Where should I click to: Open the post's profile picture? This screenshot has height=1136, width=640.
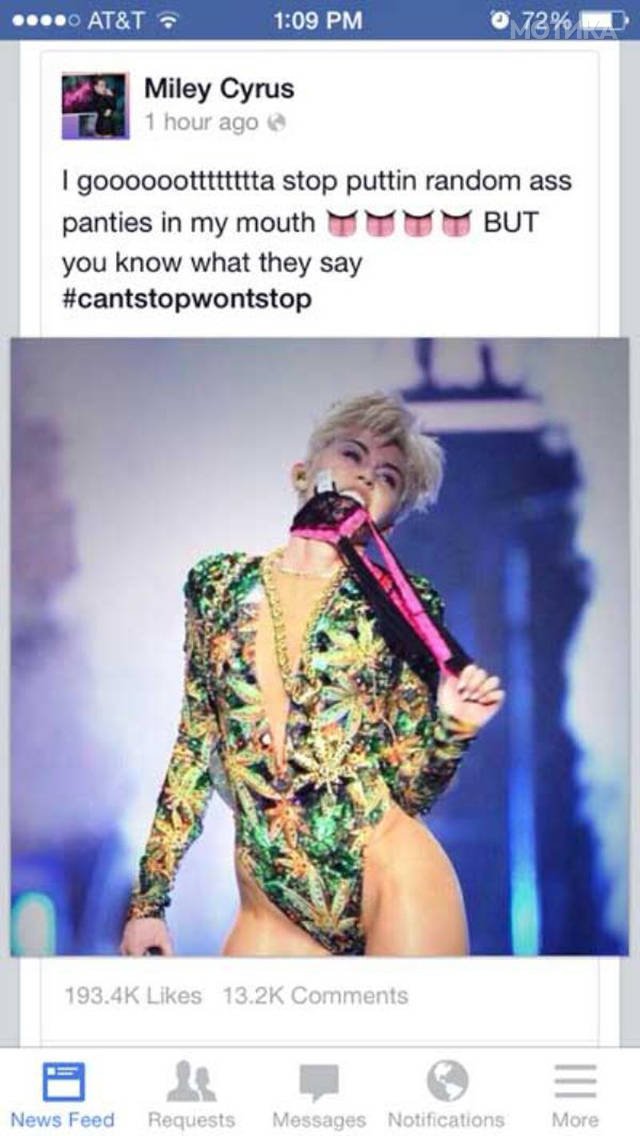click(95, 106)
